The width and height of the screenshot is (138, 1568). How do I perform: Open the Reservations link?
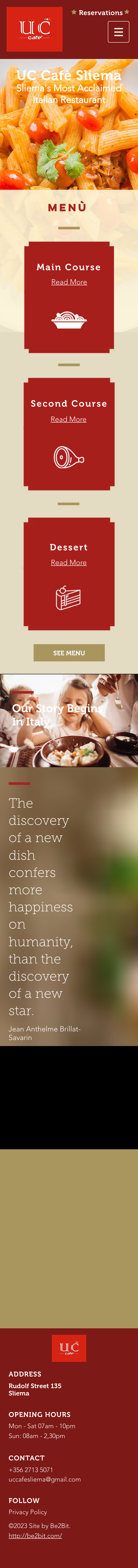[100, 12]
